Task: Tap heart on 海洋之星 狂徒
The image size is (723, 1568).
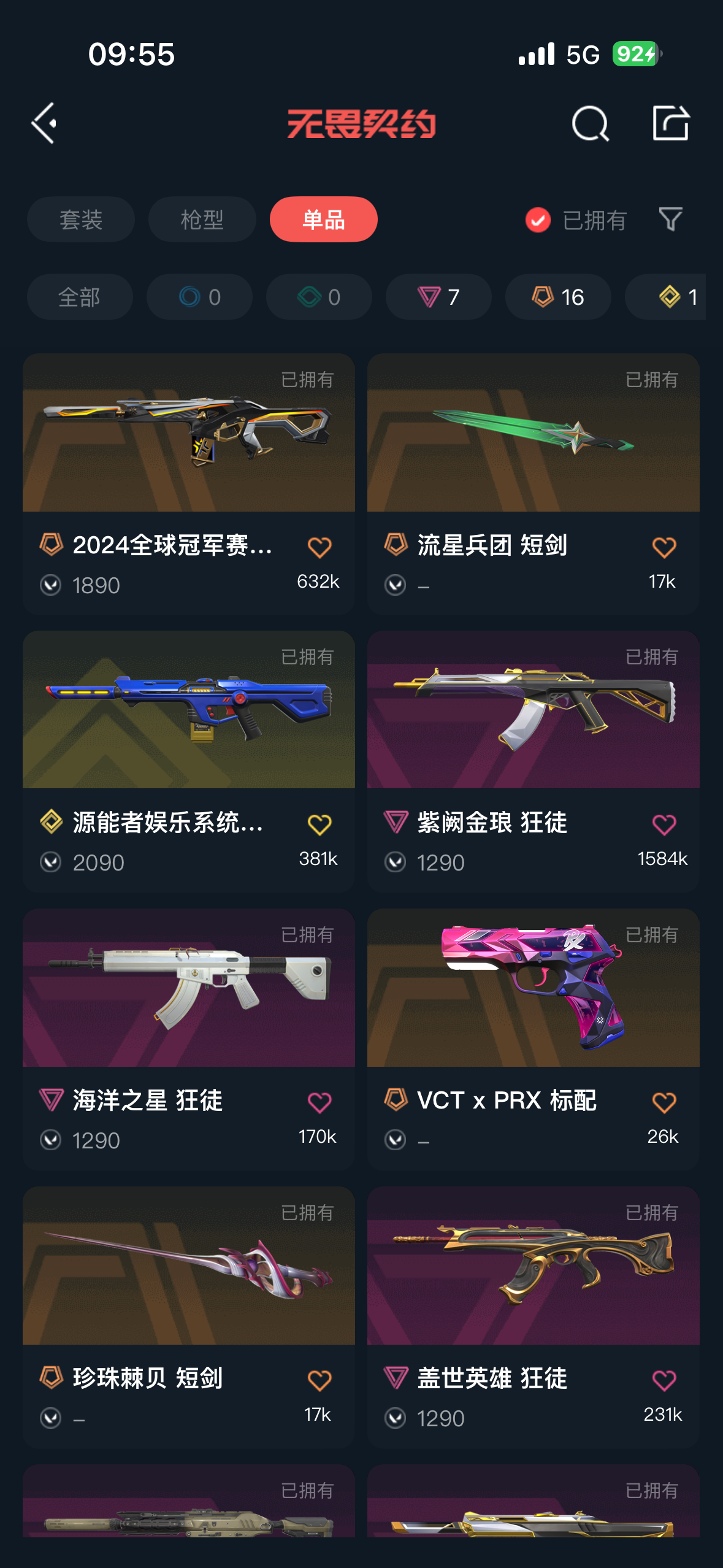Action: tap(319, 1102)
